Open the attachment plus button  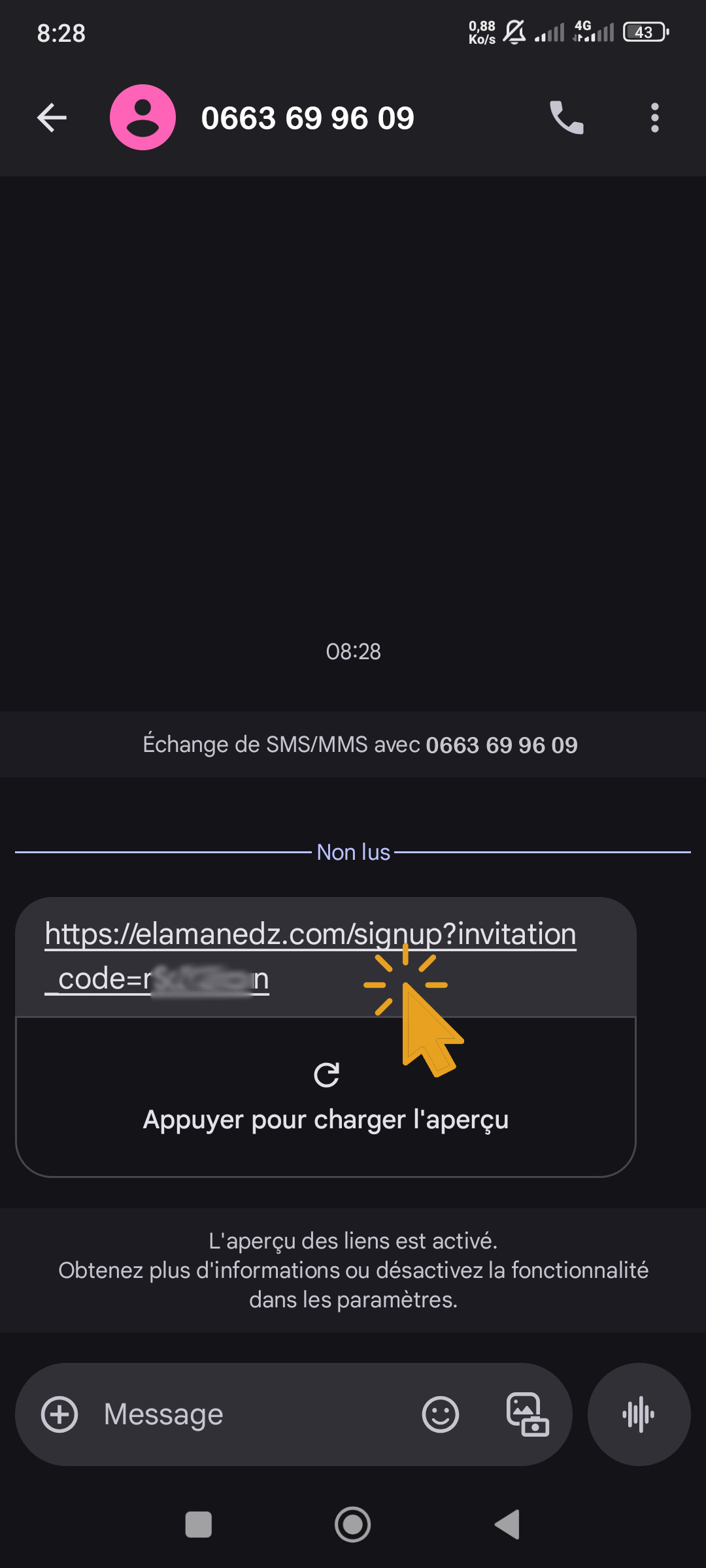[59, 1414]
